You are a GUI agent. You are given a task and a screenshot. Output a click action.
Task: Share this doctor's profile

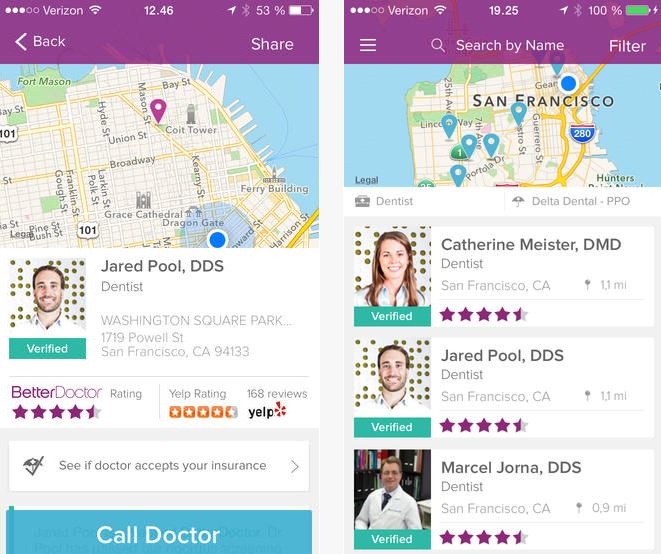tap(272, 44)
